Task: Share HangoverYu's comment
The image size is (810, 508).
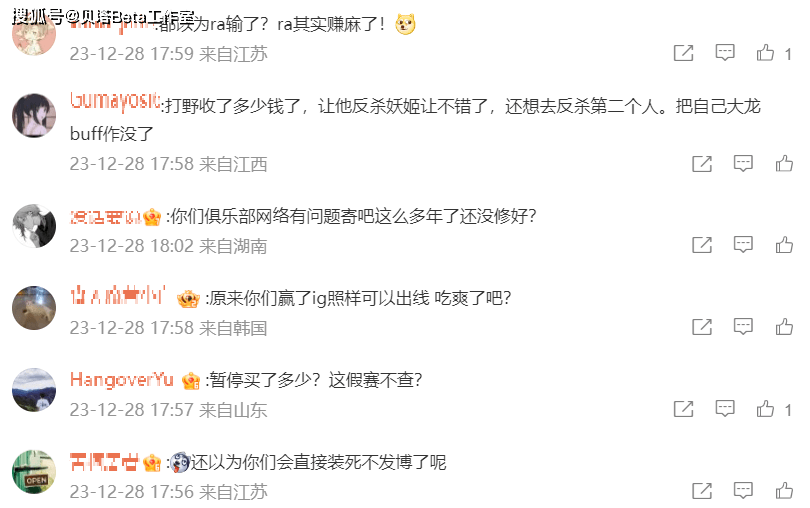Action: (684, 409)
